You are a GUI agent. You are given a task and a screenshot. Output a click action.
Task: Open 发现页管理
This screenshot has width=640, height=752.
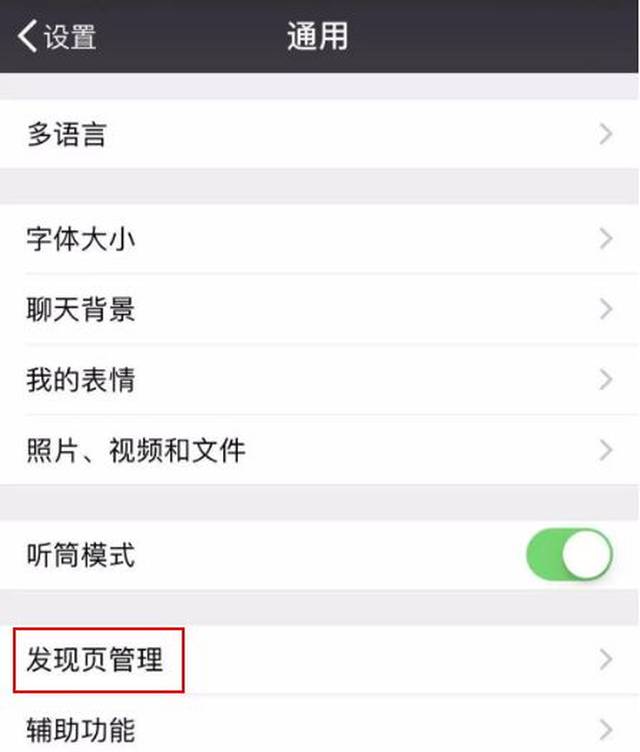[x=320, y=660]
